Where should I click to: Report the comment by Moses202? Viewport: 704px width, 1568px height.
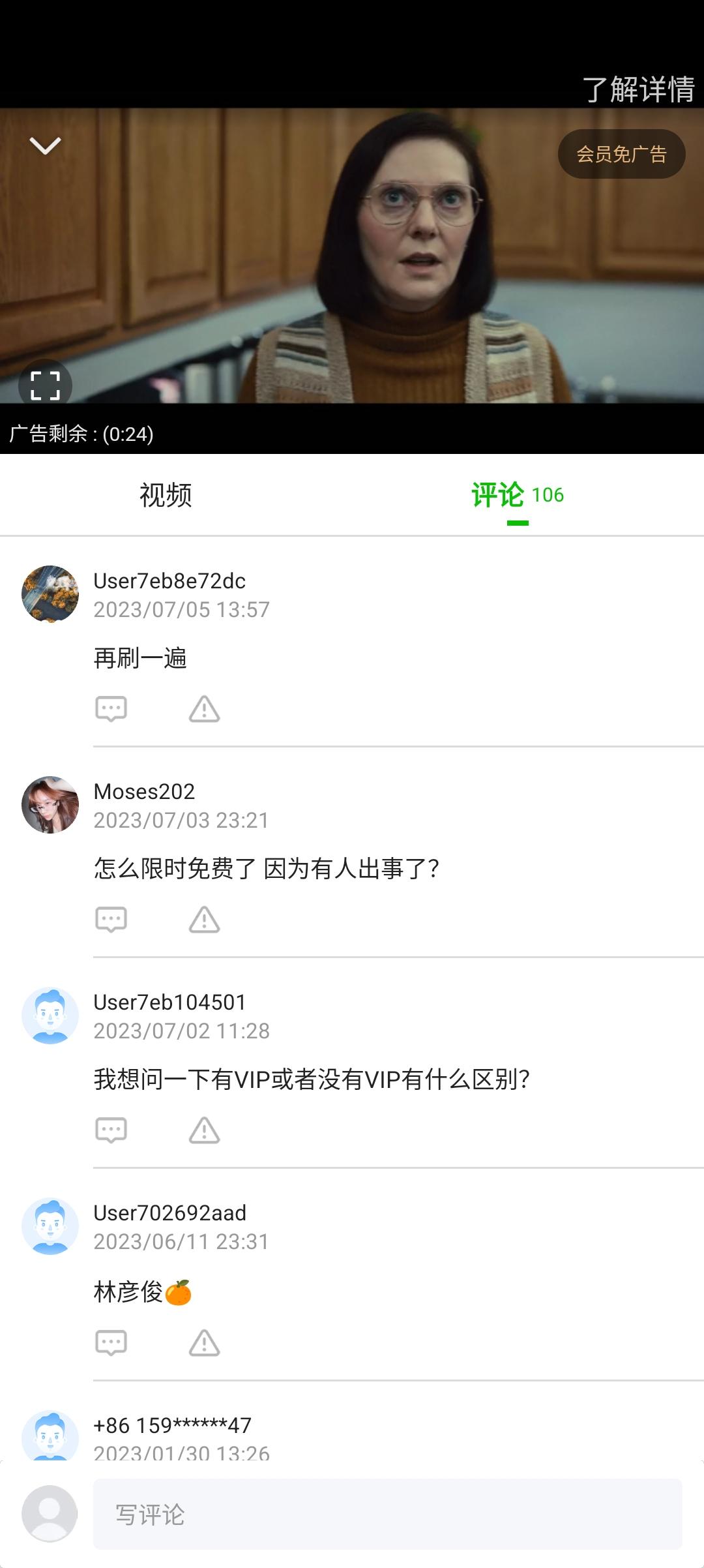click(x=204, y=920)
